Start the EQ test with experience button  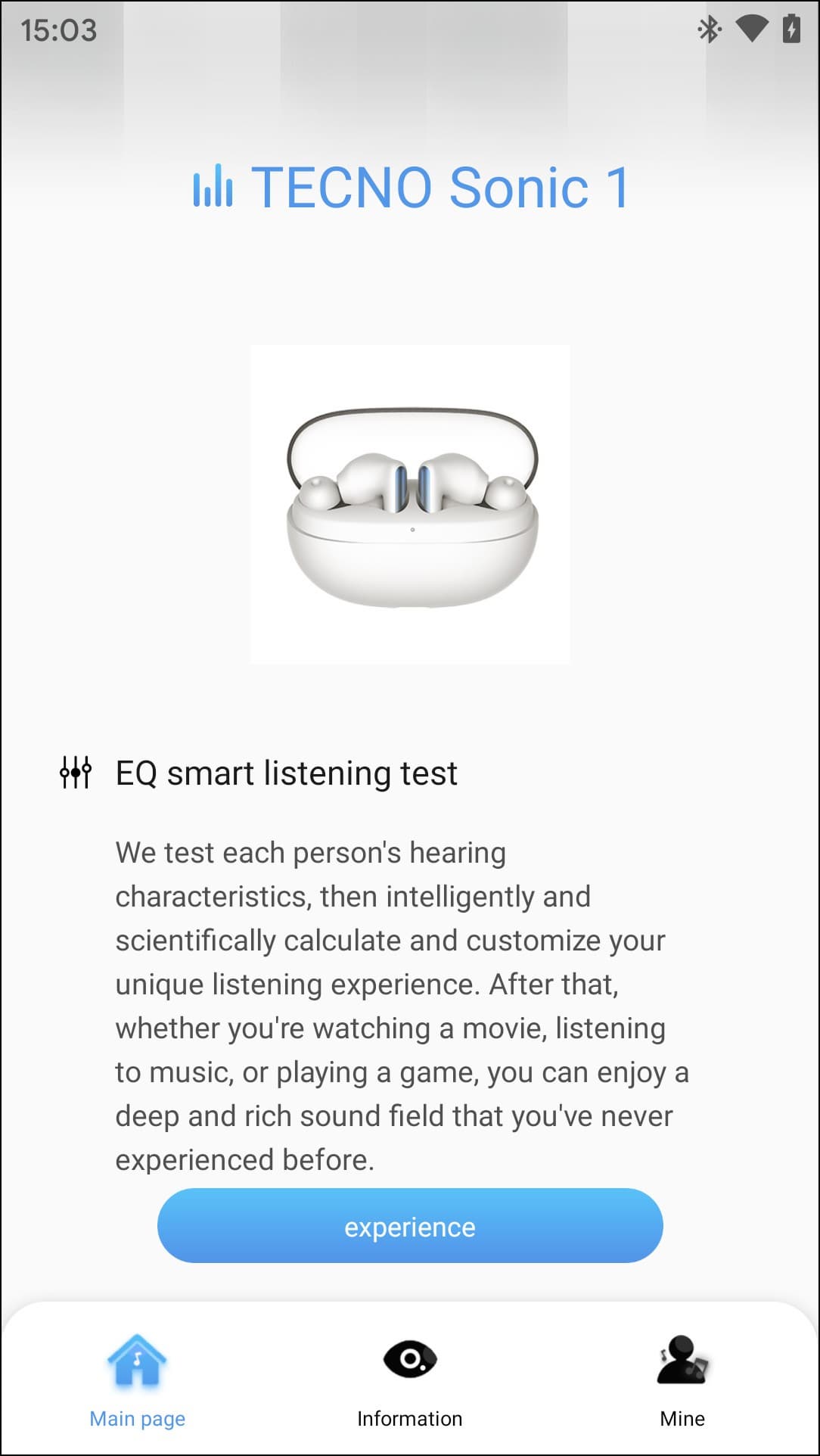(410, 1226)
